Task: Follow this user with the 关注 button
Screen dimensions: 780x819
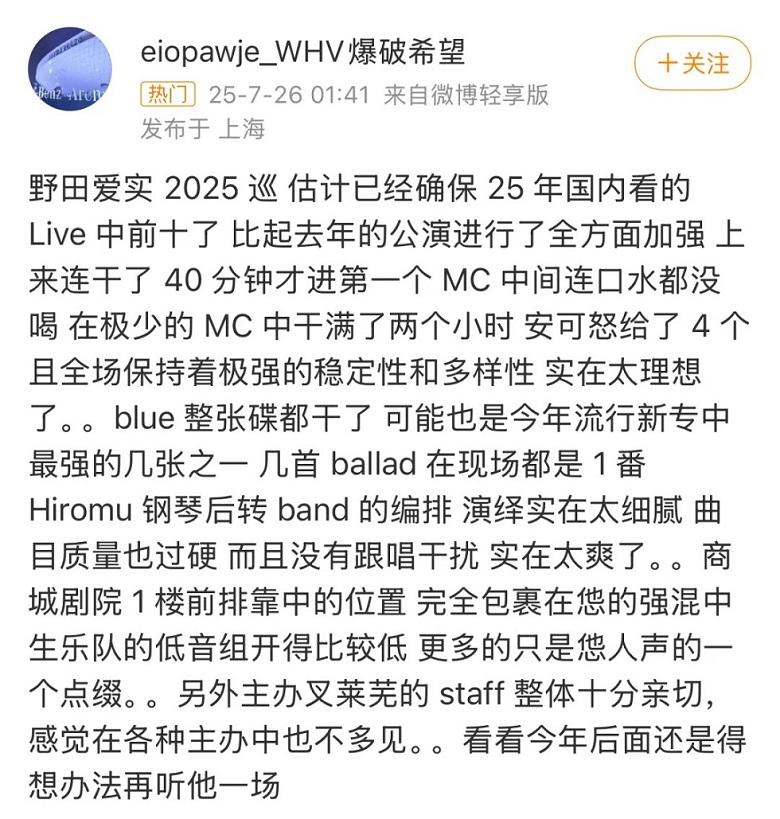Action: [692, 64]
